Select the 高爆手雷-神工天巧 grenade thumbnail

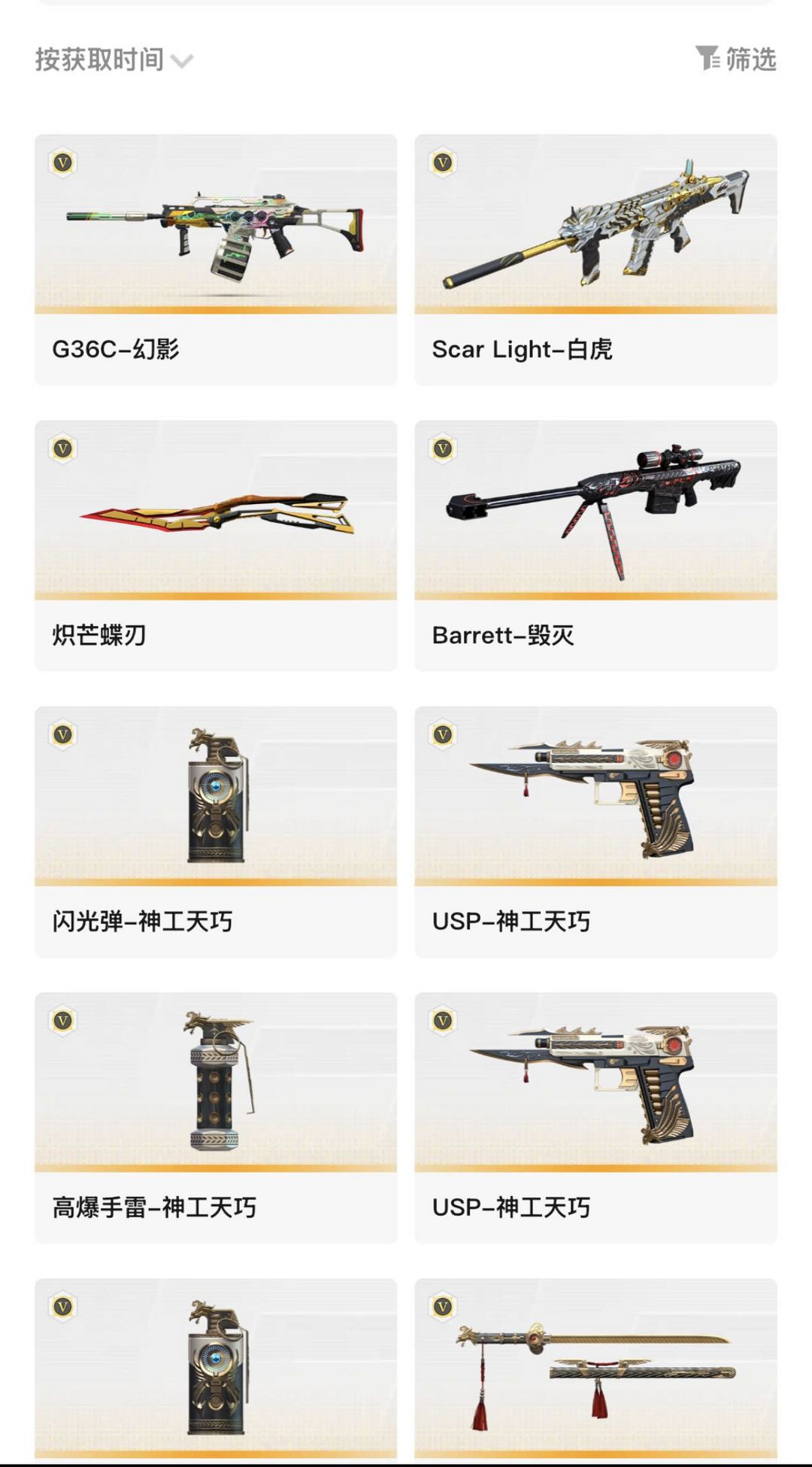[214, 1091]
